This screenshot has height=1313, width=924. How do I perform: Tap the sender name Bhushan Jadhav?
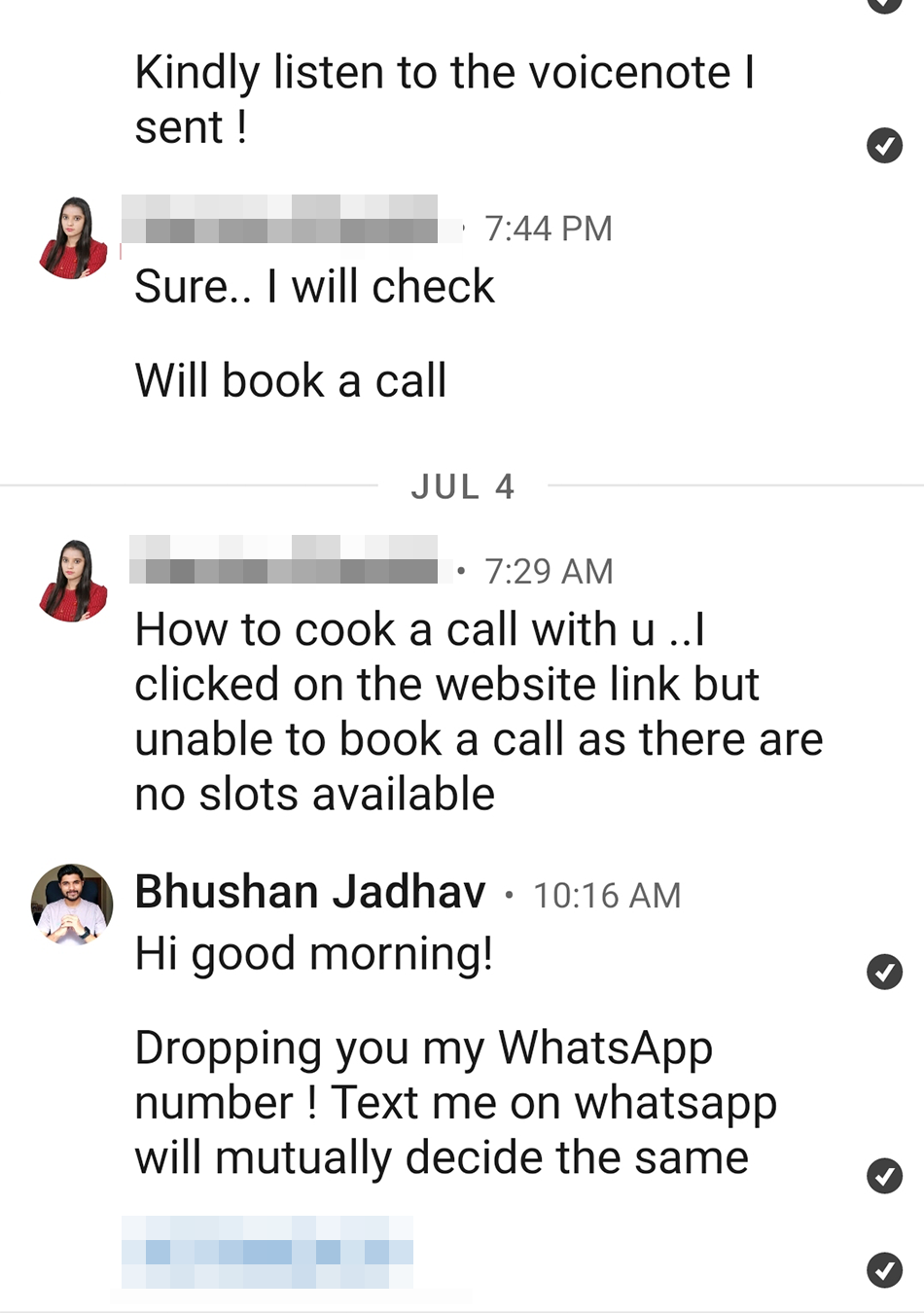(x=309, y=892)
